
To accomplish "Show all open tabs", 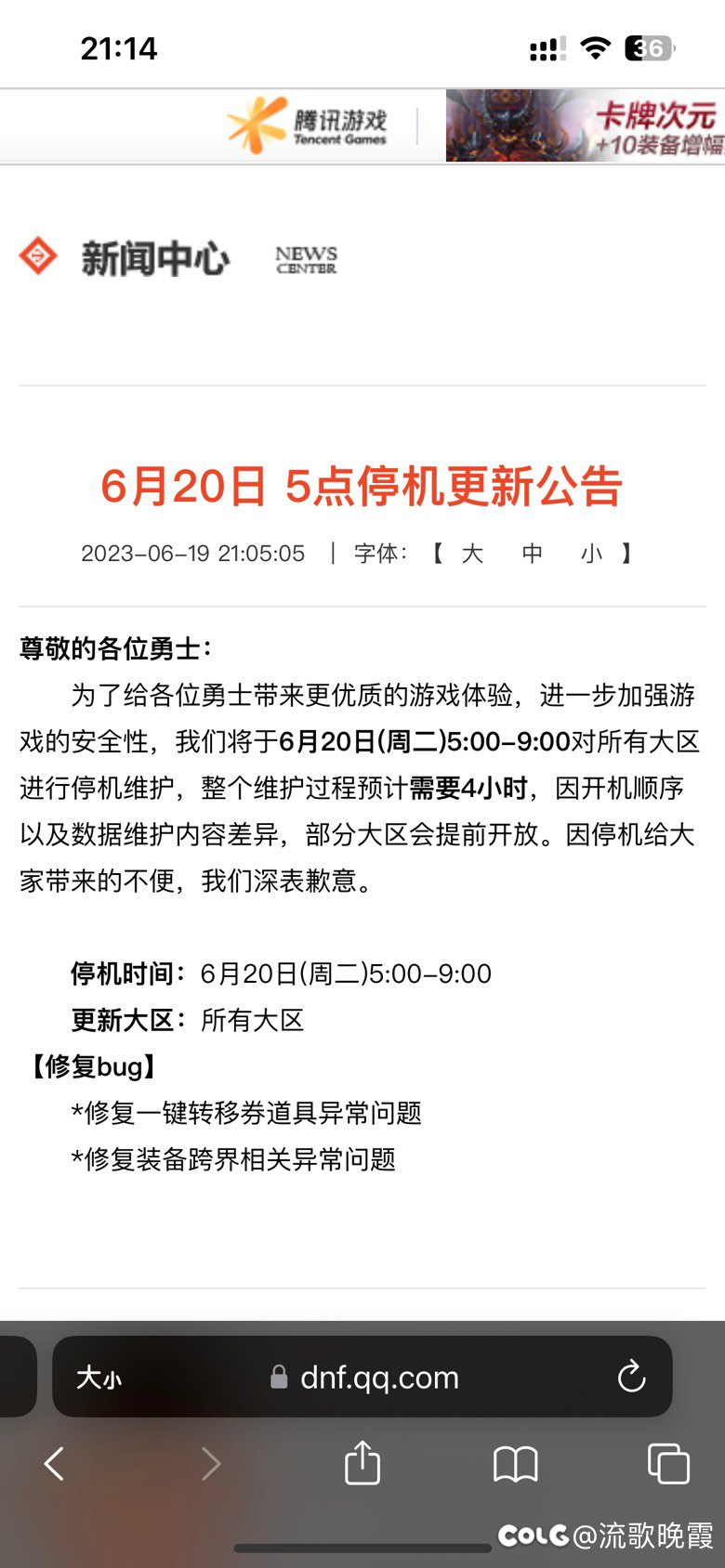I will pyautogui.click(x=668, y=1464).
